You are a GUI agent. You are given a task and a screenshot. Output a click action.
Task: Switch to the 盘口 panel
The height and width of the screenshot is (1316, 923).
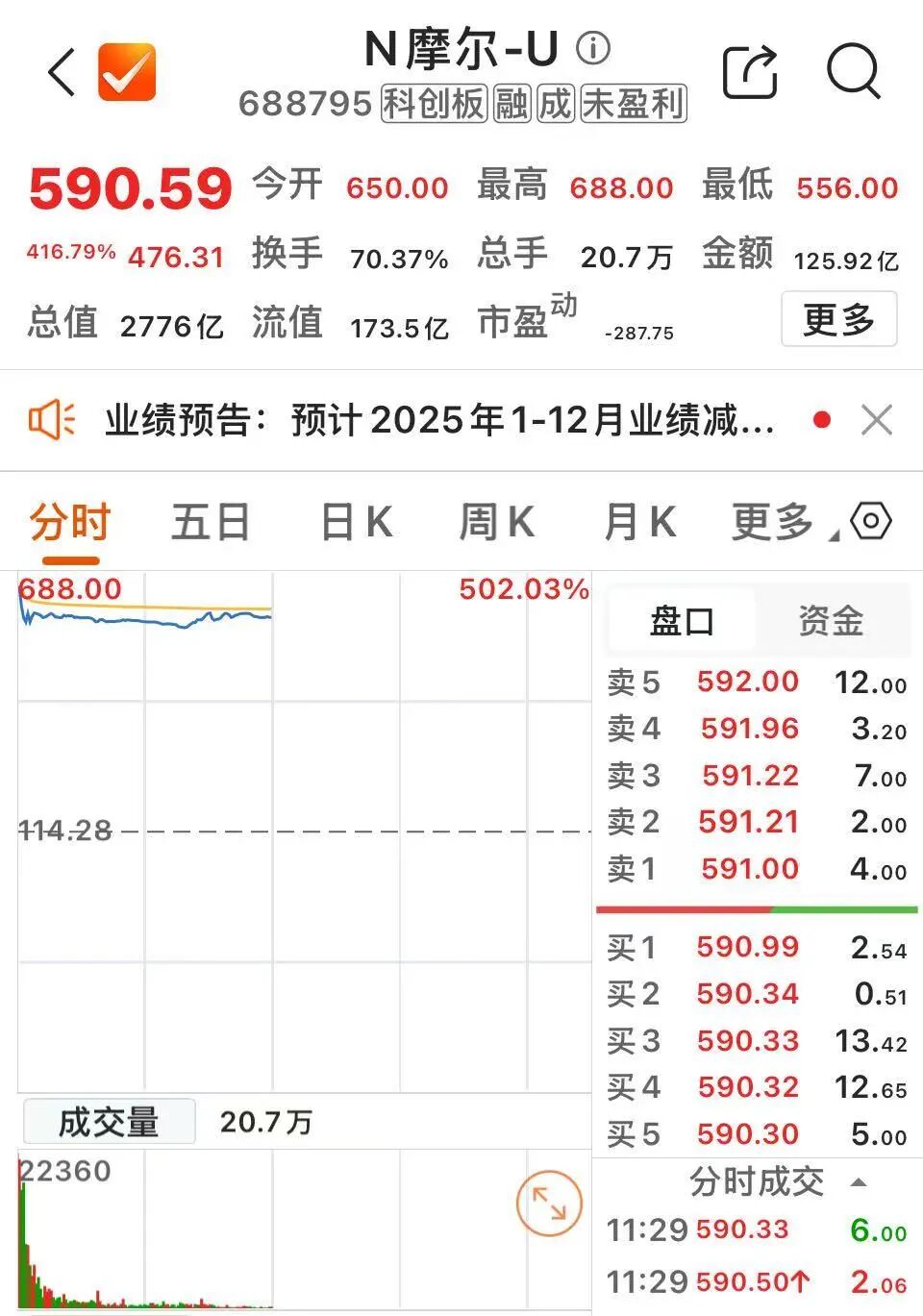point(682,621)
